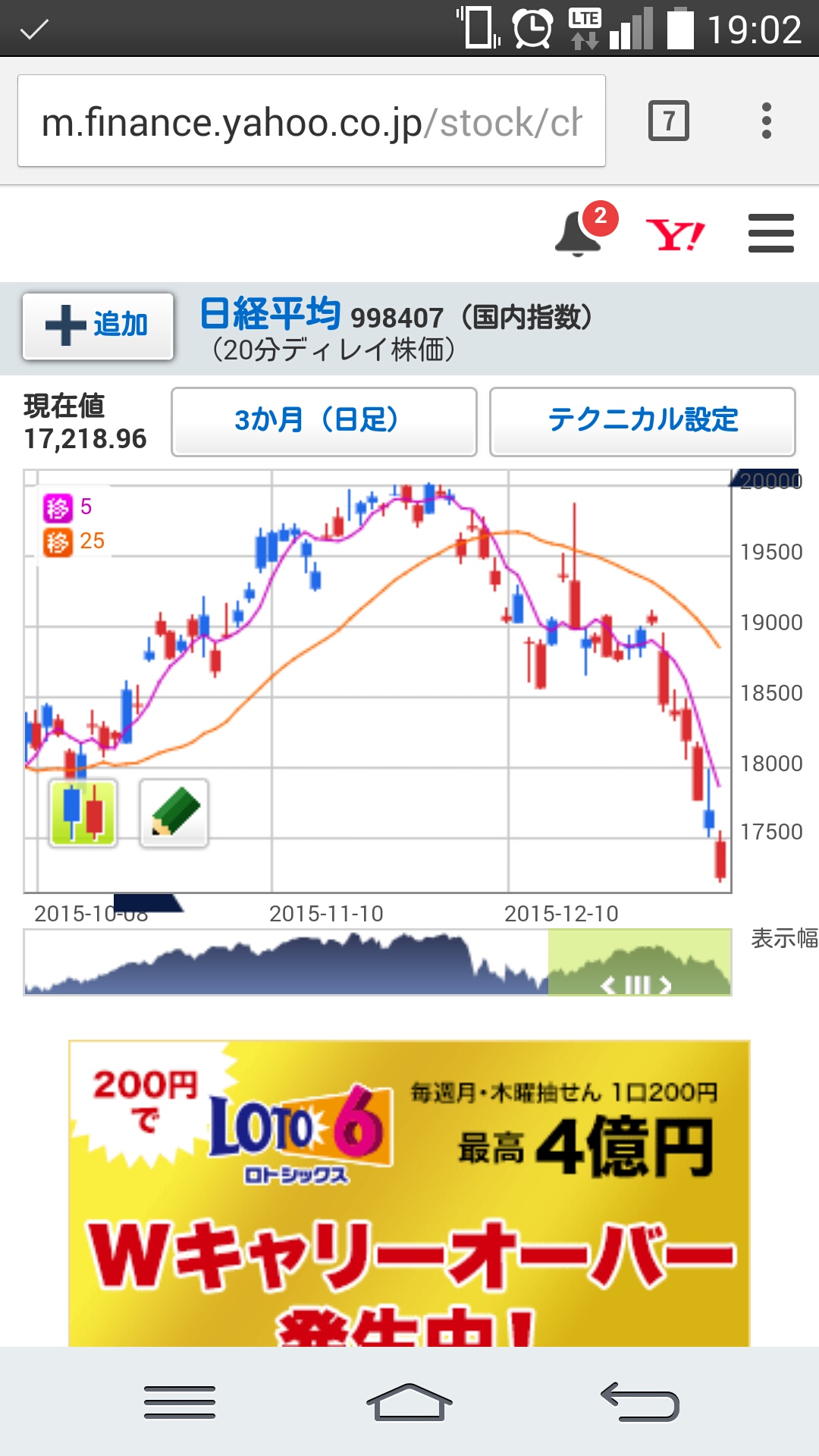Screen dimensions: 819x1456
Task: Open the LOTO 6 advertisement banner
Action: (409, 1191)
